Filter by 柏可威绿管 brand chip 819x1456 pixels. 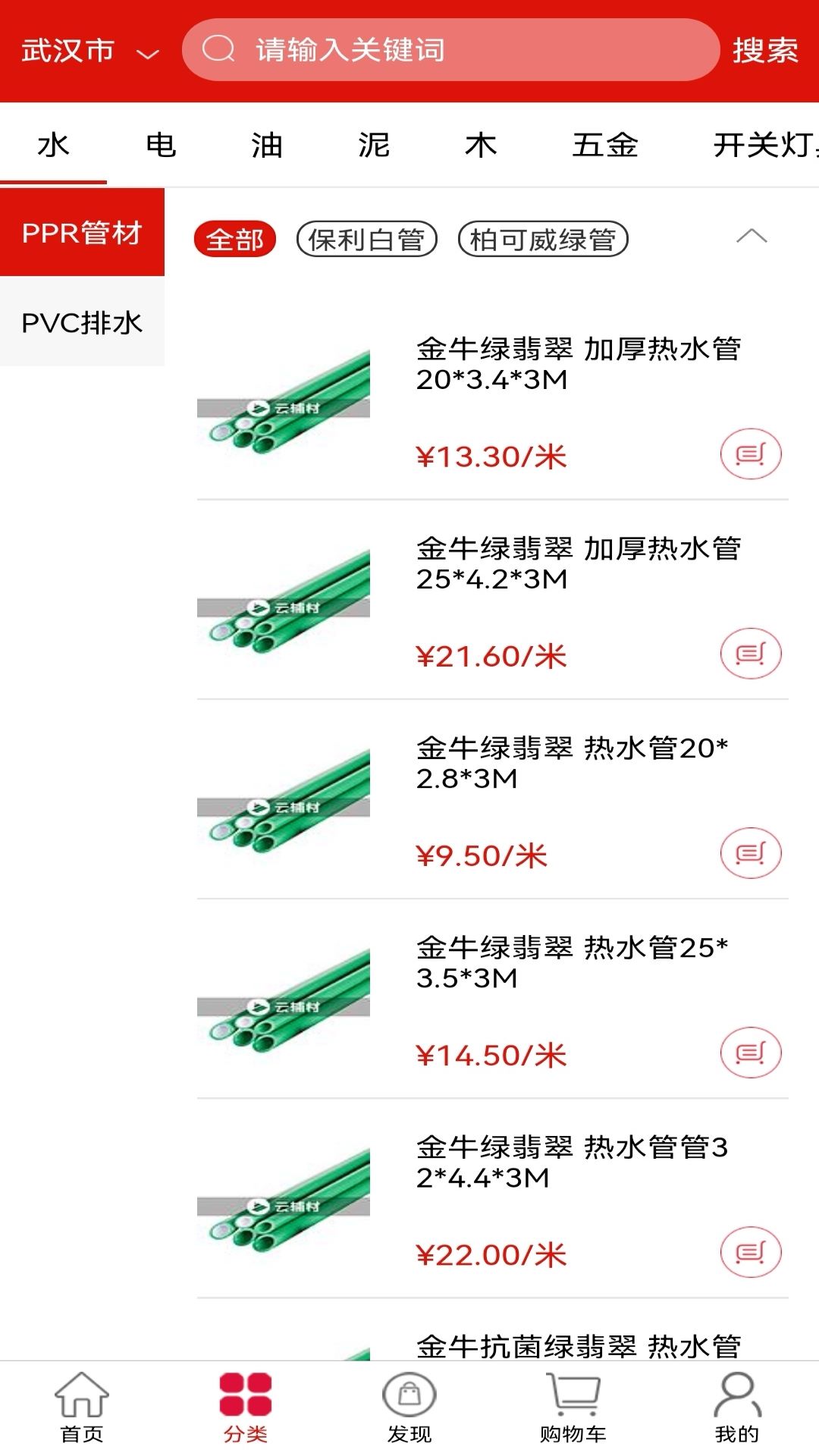[x=543, y=240]
